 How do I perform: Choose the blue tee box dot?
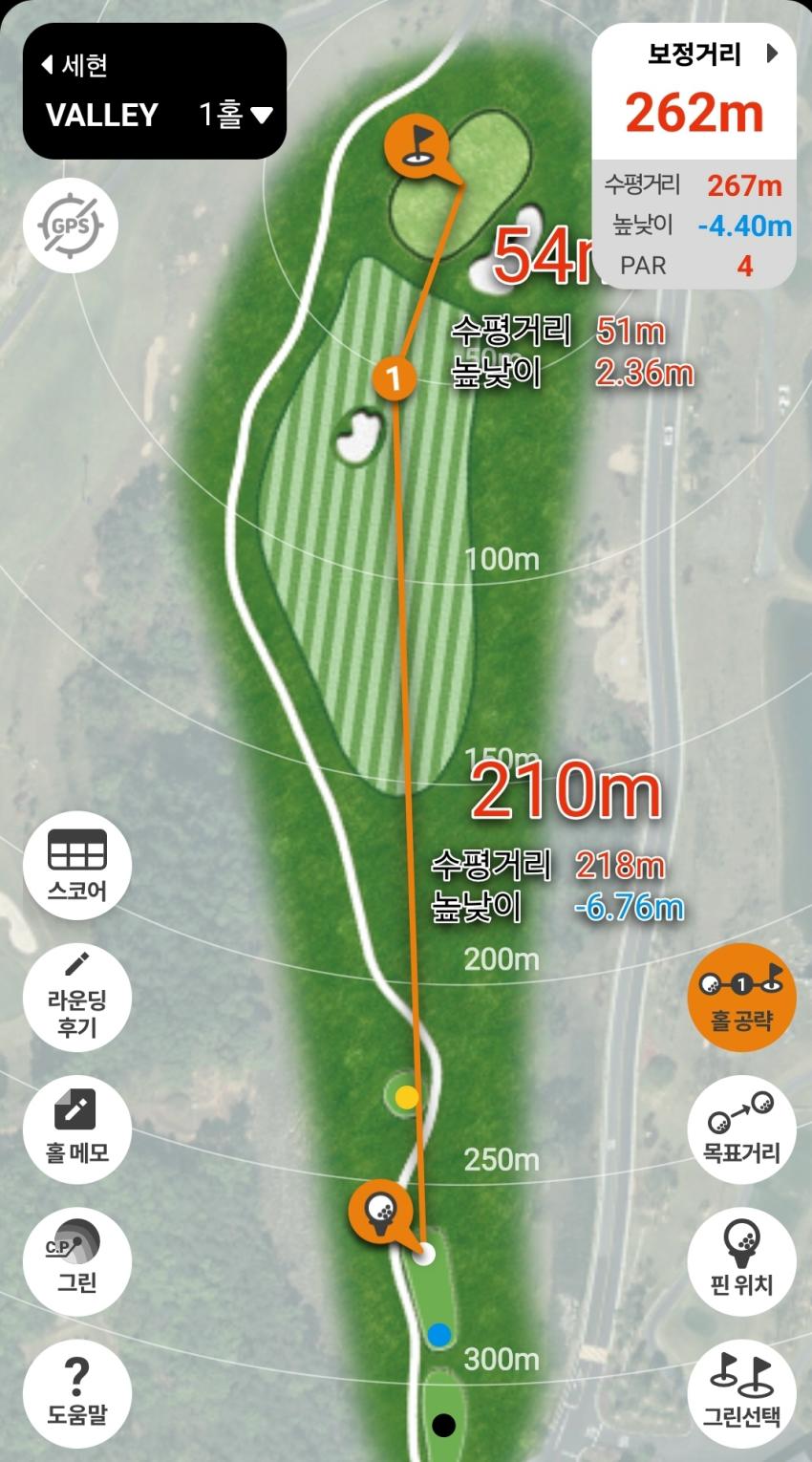pyautogui.click(x=438, y=1334)
